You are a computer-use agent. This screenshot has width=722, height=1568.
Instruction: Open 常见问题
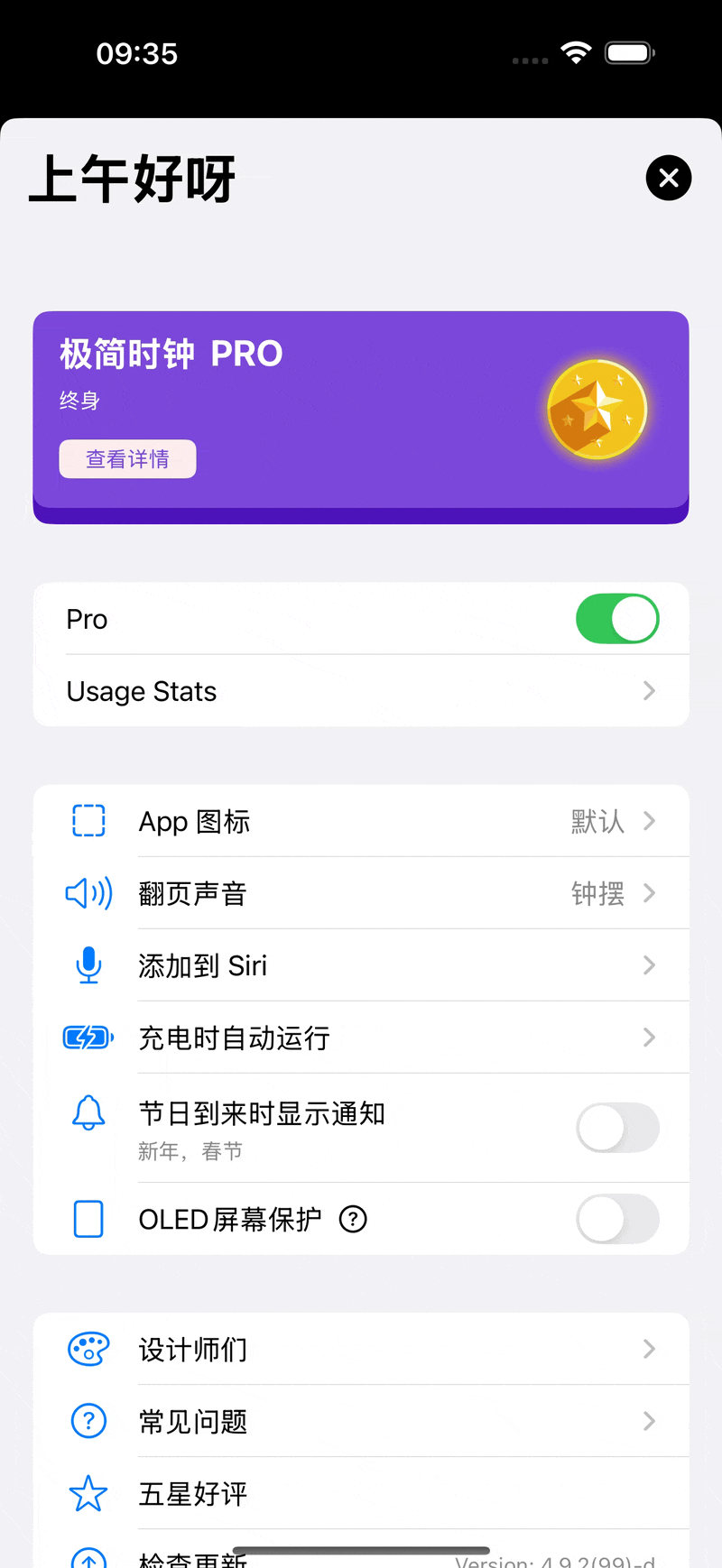coord(361,1421)
